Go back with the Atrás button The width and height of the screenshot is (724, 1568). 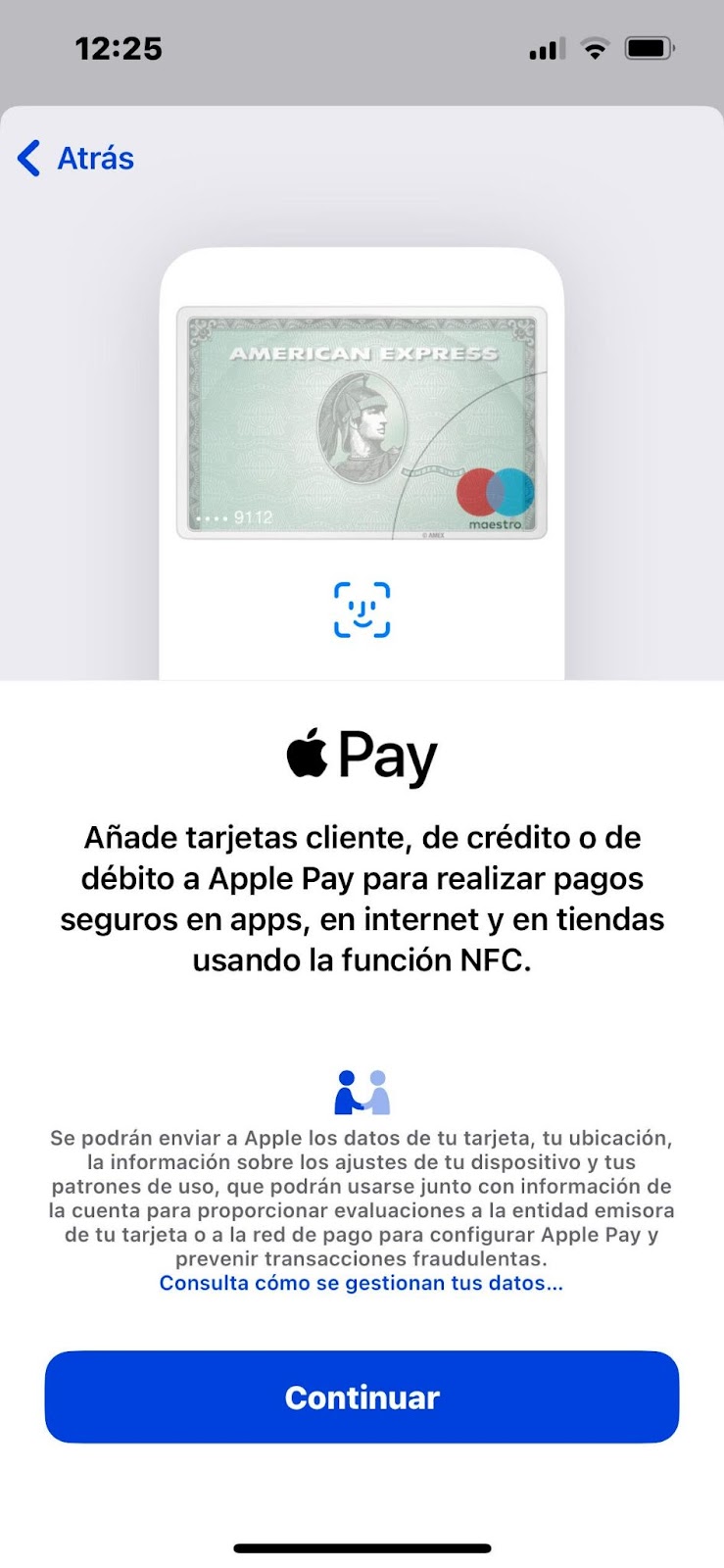point(76,158)
